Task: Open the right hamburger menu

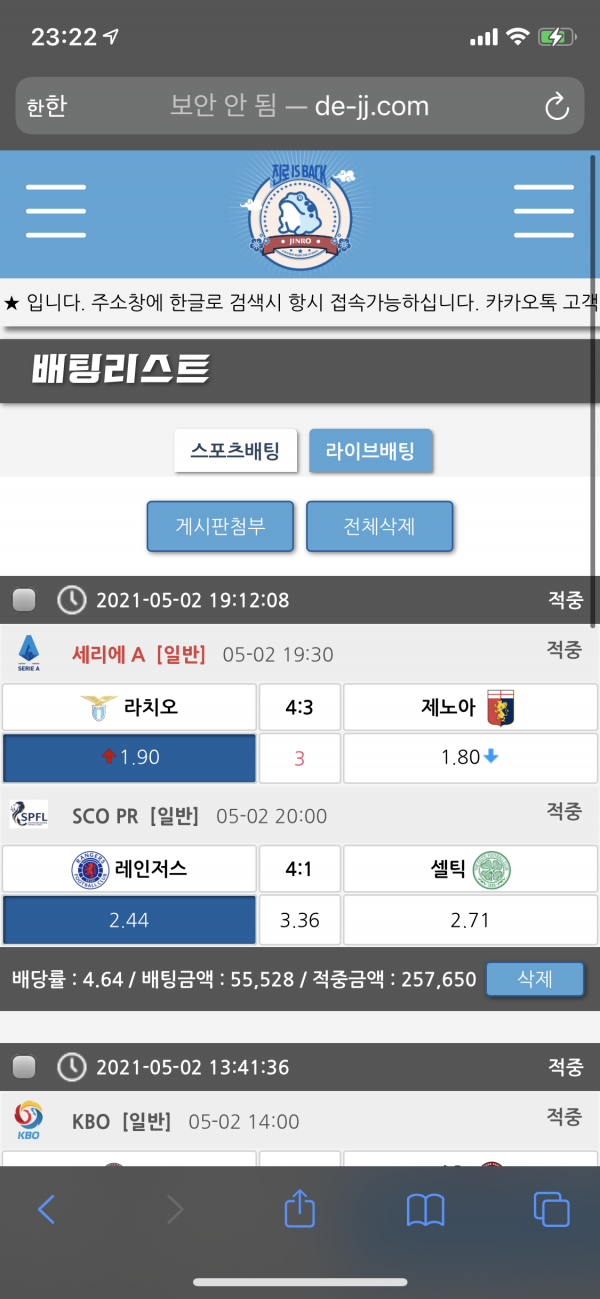Action: pyautogui.click(x=543, y=211)
